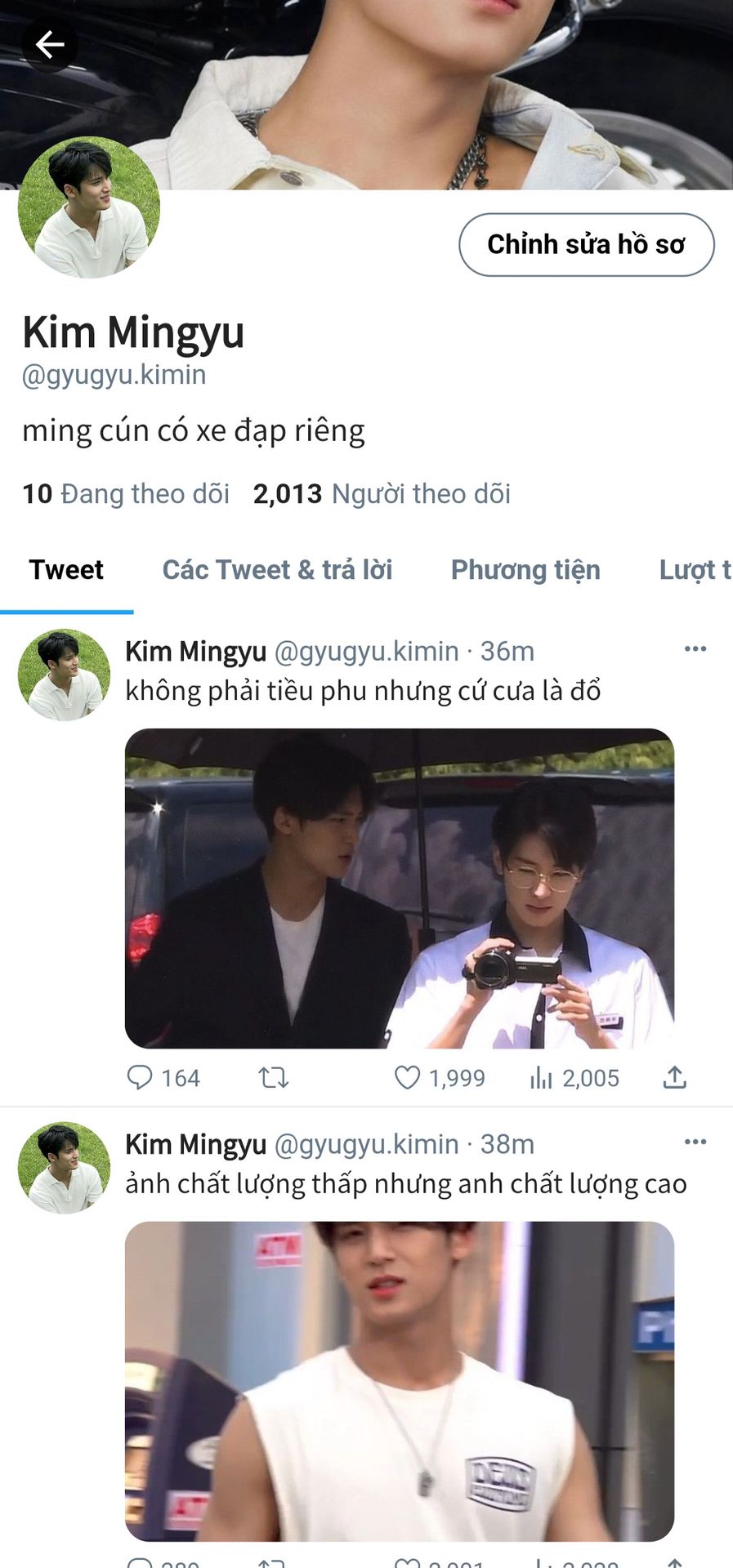The width and height of the screenshot is (733, 1568).
Task: Reply to the 36m tweet with 164 comments
Action: (141, 1078)
